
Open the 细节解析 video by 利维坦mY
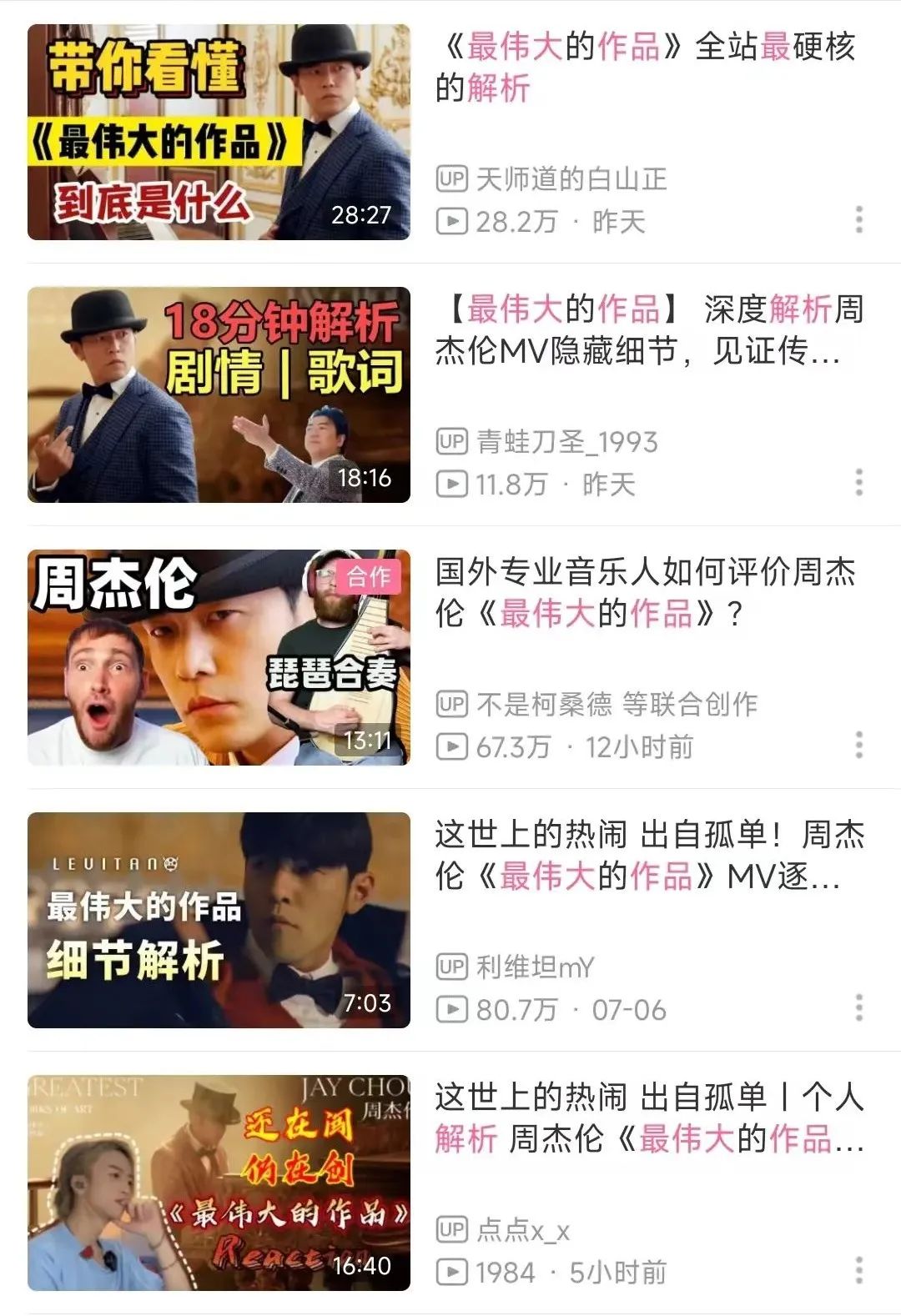tap(219, 920)
